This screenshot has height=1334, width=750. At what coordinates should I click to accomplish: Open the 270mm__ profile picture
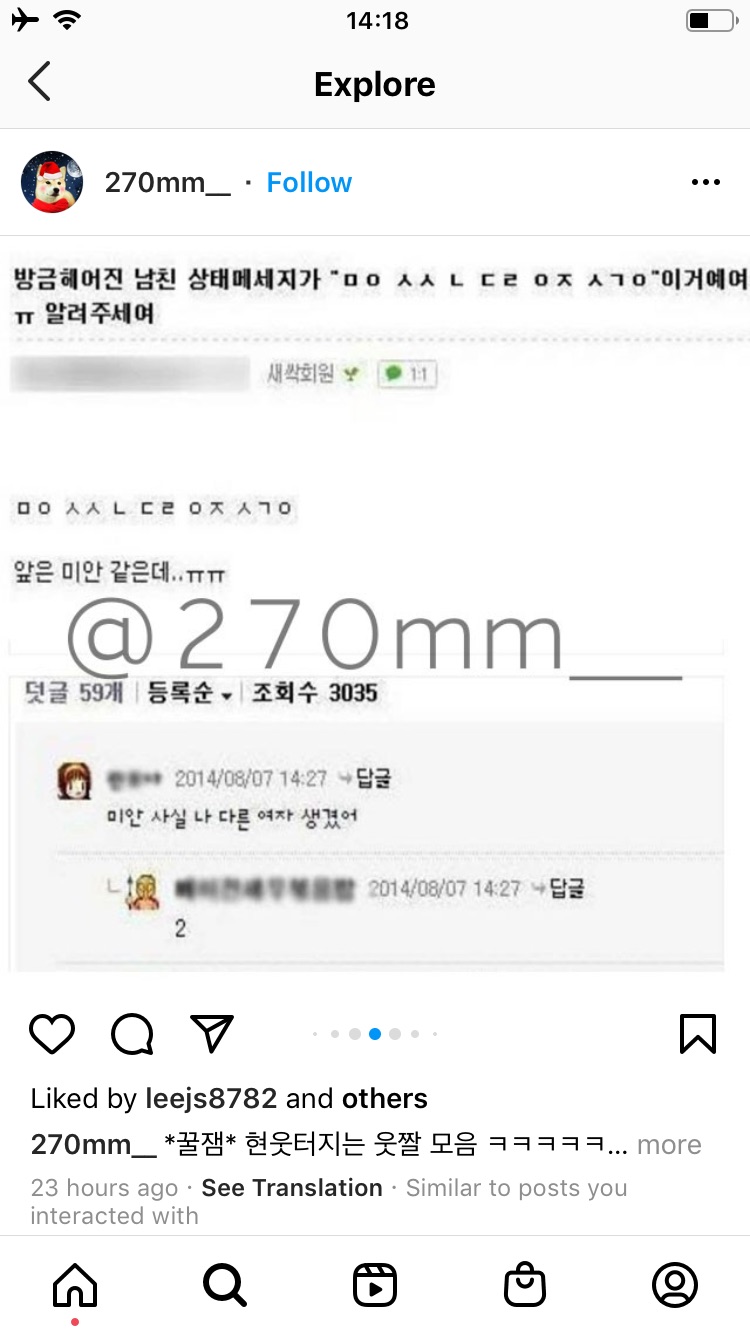click(52, 182)
